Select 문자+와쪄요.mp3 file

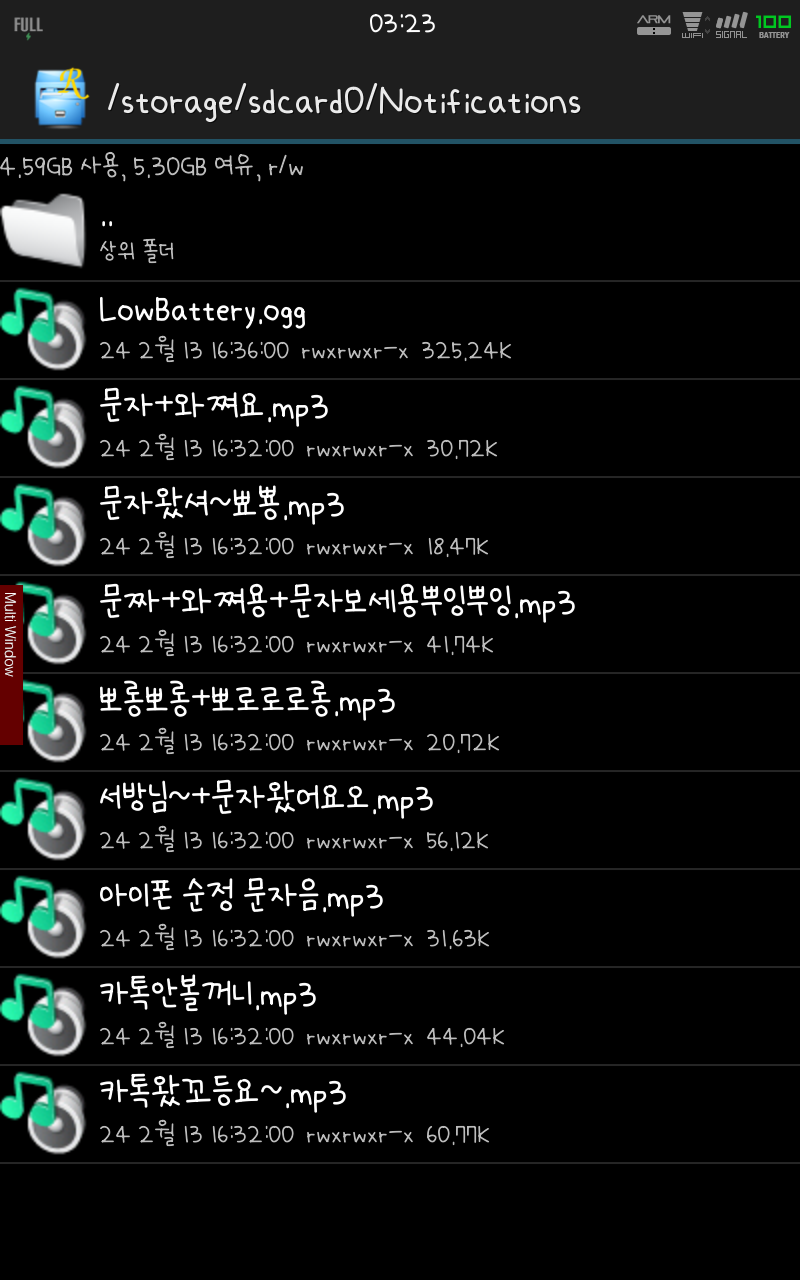click(x=400, y=428)
